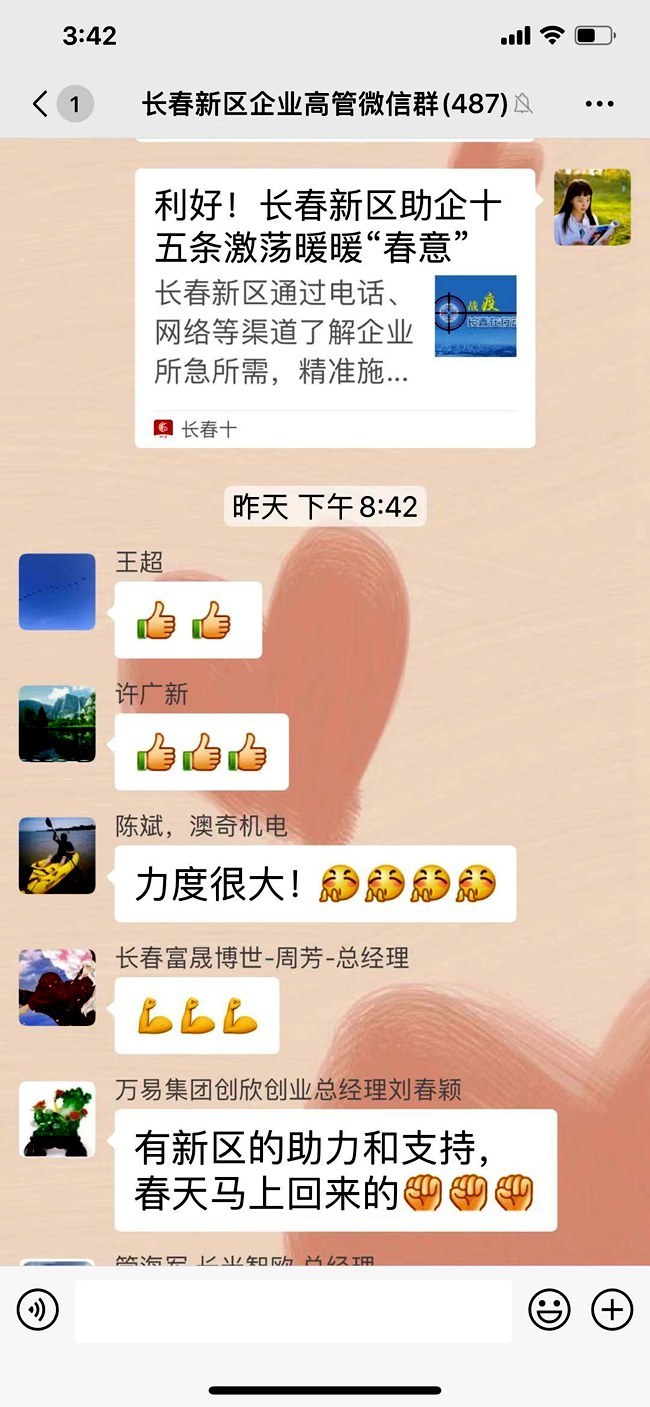Switch to voice message input

[38, 1309]
